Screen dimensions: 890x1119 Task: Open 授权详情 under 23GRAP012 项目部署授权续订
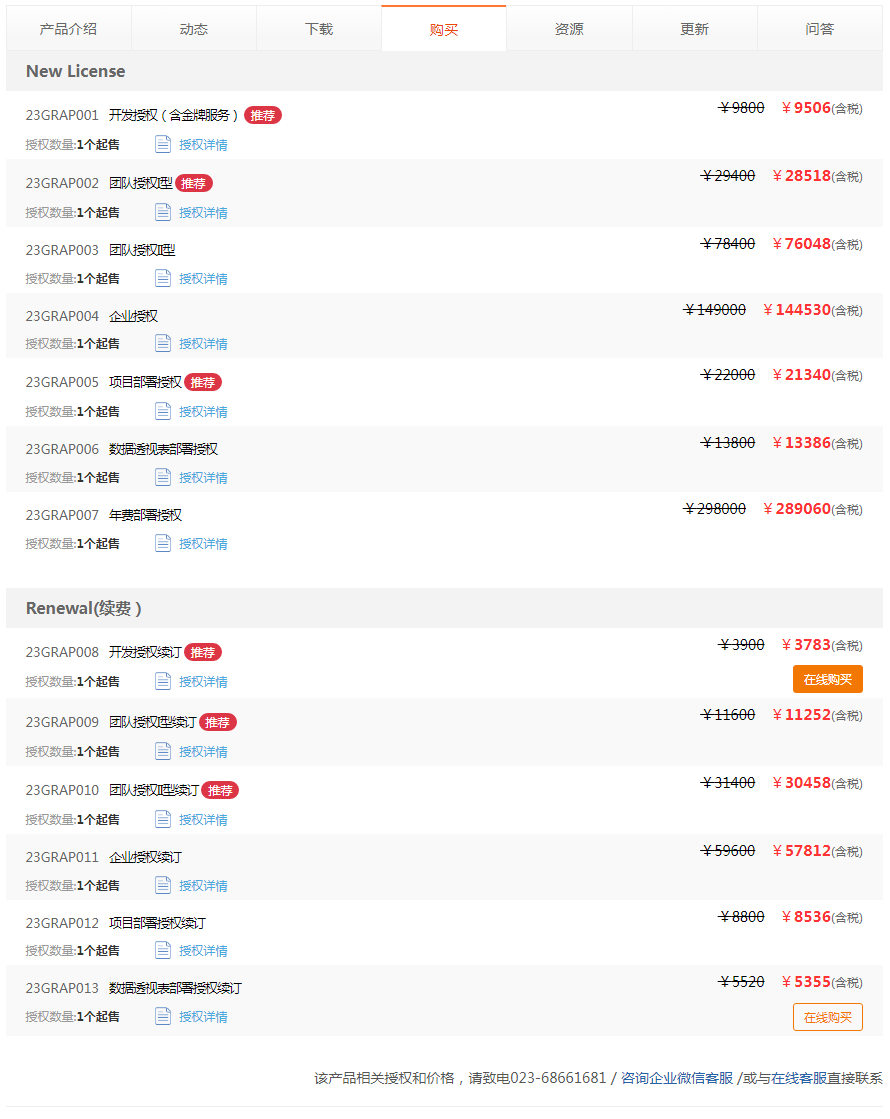[203, 951]
